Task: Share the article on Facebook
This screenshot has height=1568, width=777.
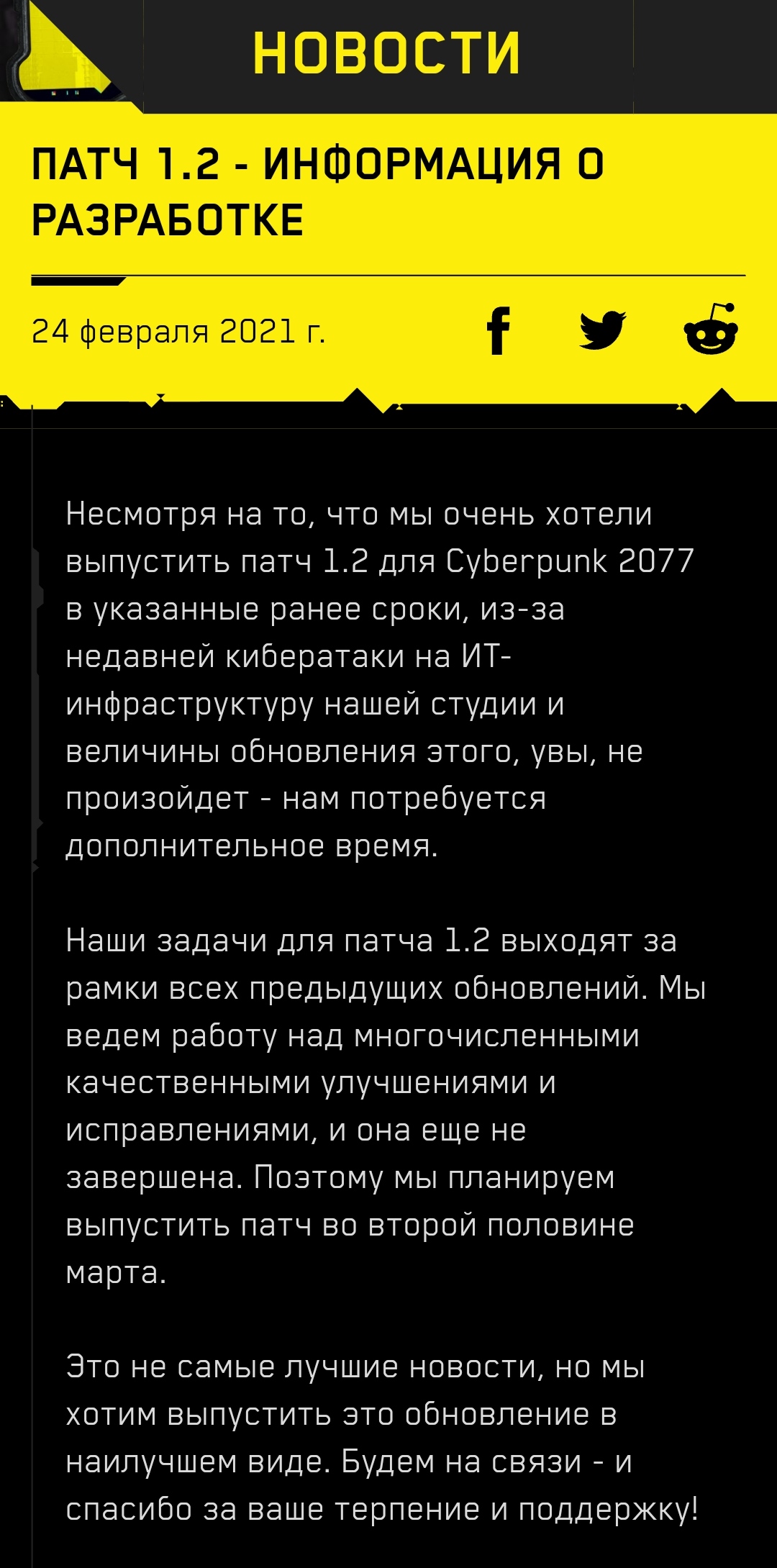Action: pos(499,331)
